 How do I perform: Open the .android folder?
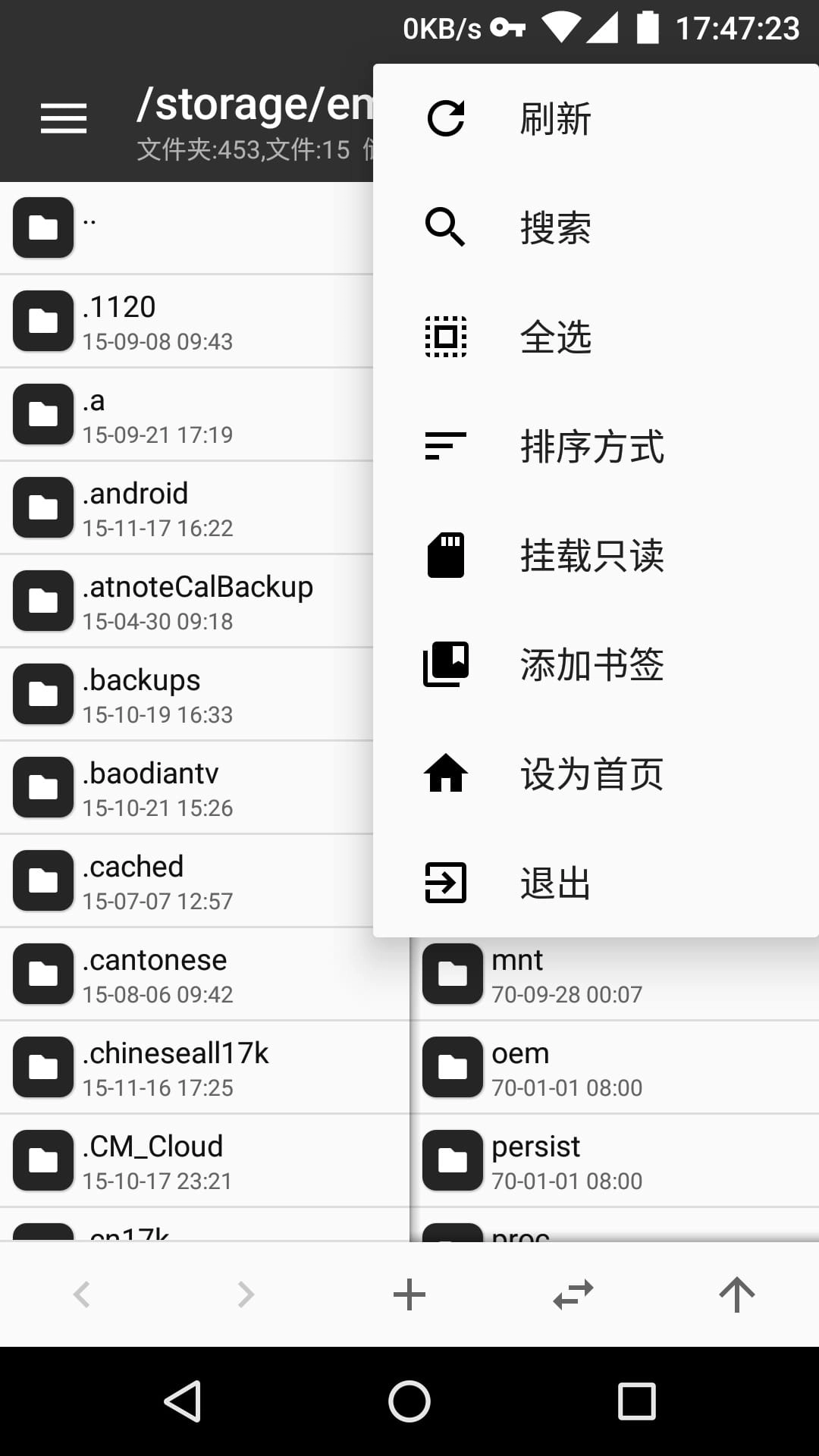tap(190, 507)
